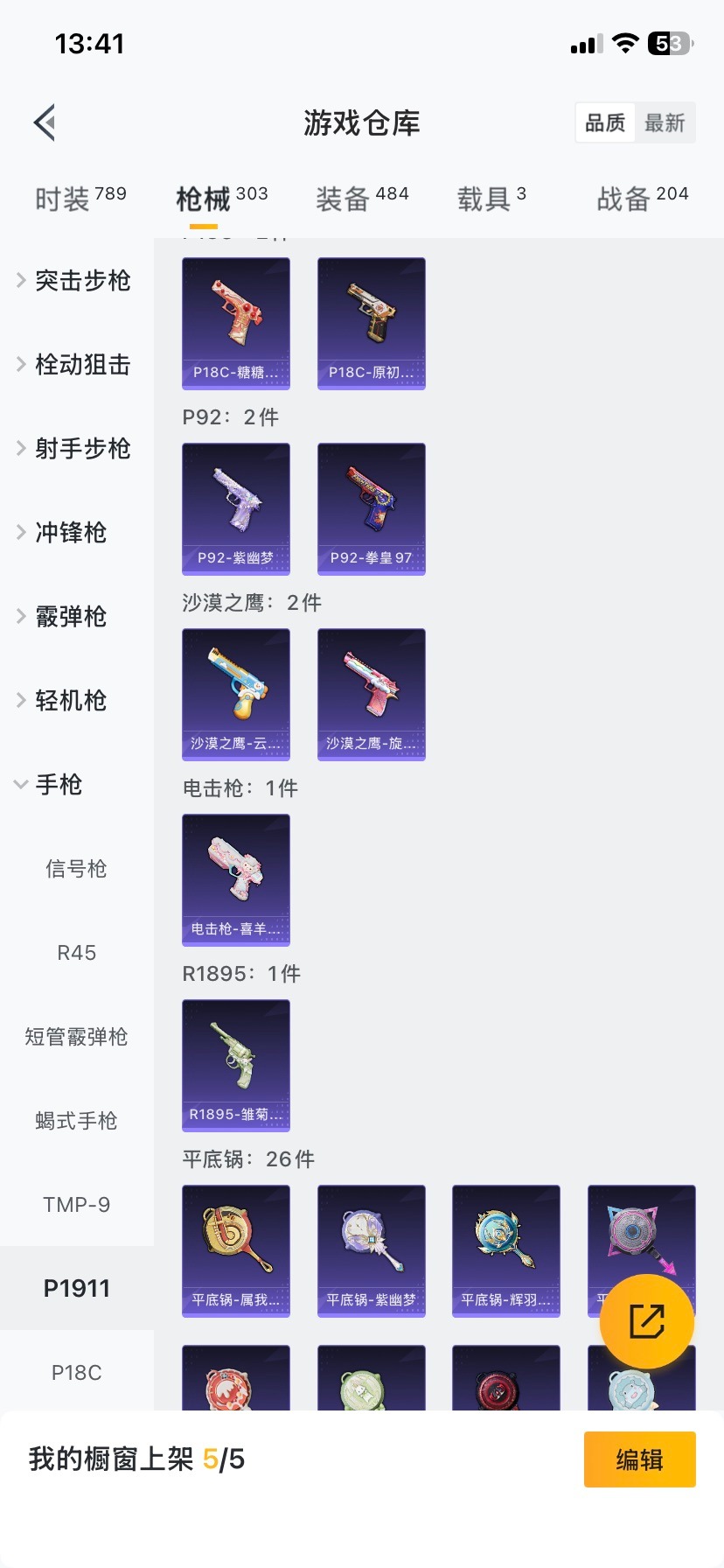This screenshot has height=1568, width=724.
Task: Enable sorting by 品质 quality
Action: (x=604, y=122)
